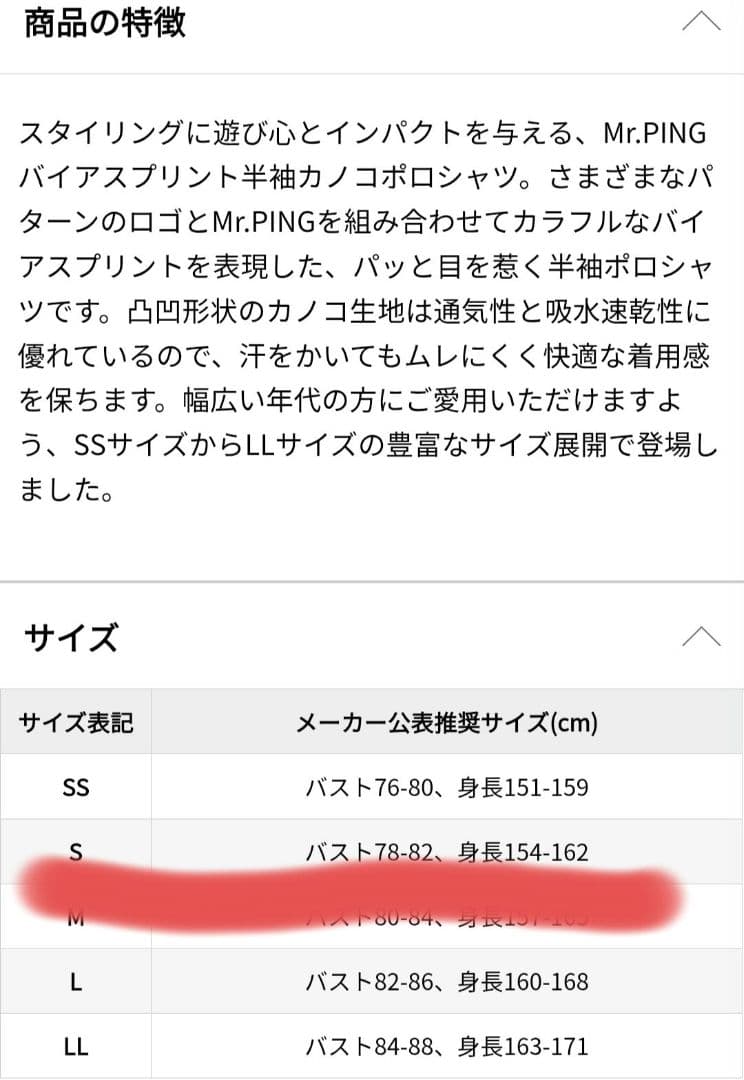Click the メーカー公表推奨サイズ(cm) column header
744x1080 pixels.
tap(447, 721)
